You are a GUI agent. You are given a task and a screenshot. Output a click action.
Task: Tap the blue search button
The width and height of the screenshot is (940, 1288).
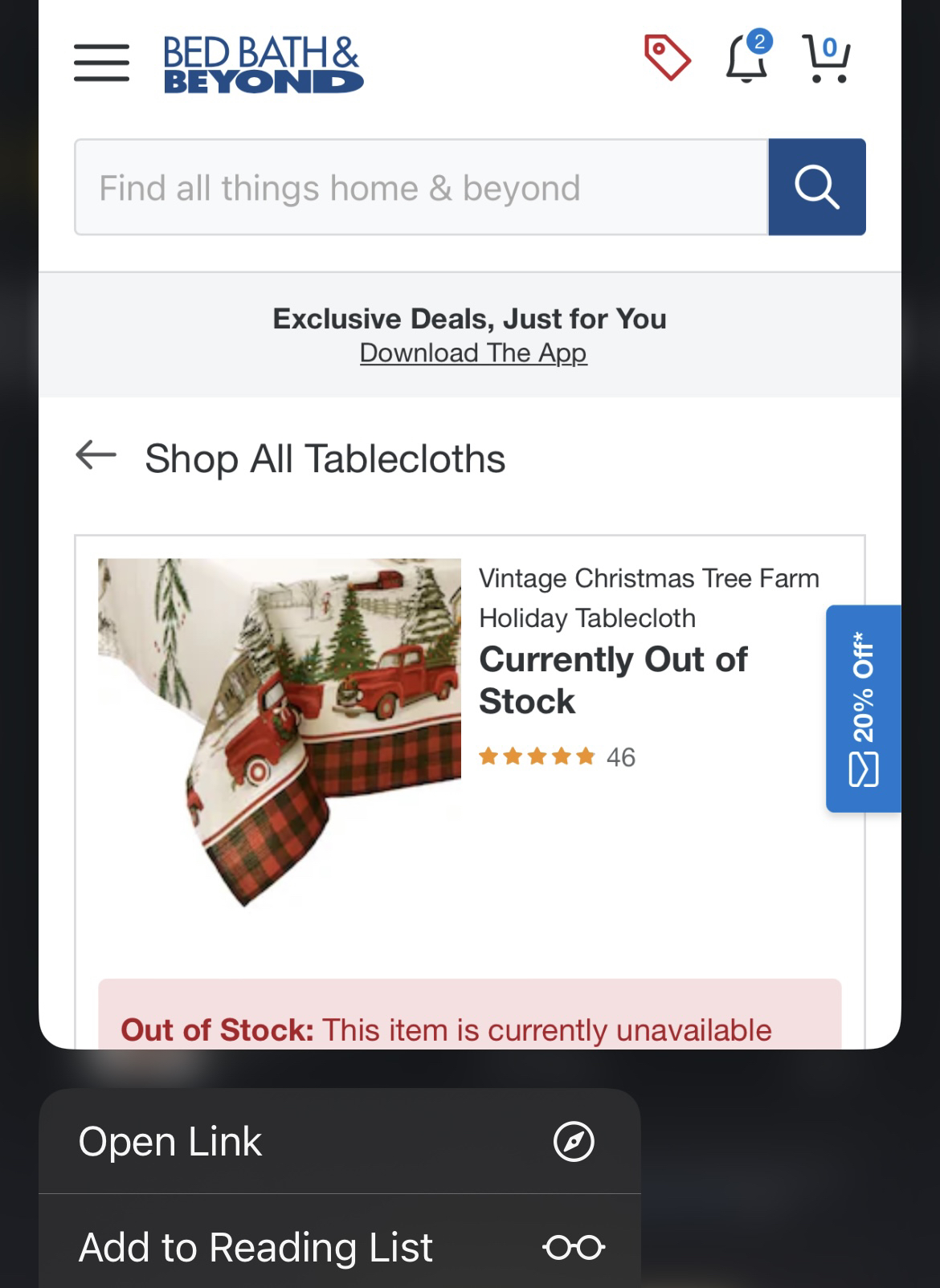[x=816, y=187]
